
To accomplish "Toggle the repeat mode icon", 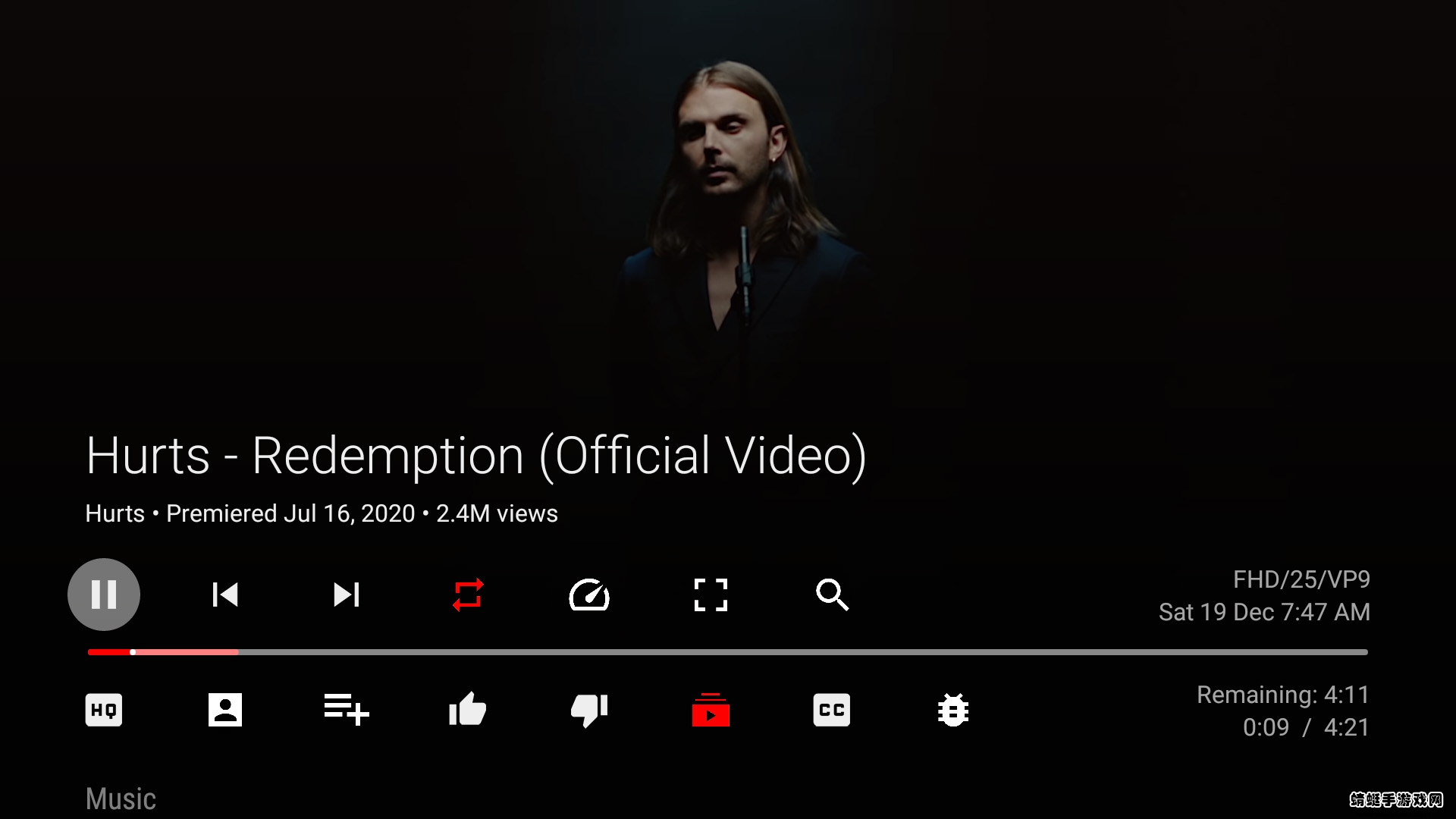I will [468, 595].
